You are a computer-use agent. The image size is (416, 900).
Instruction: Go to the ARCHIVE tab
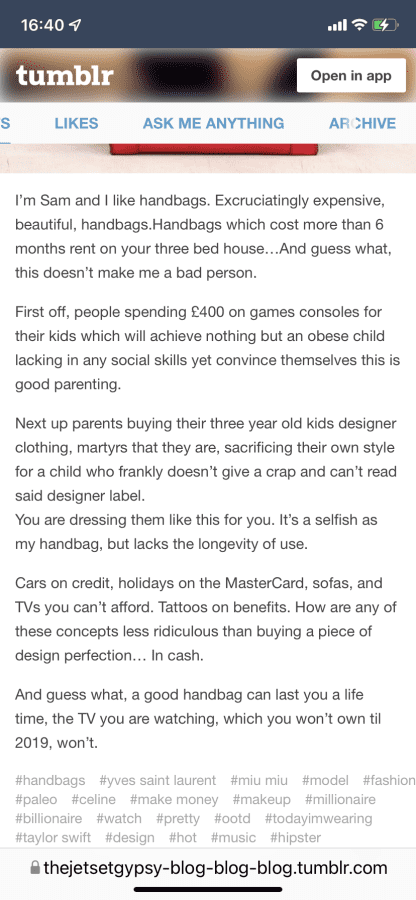point(362,123)
